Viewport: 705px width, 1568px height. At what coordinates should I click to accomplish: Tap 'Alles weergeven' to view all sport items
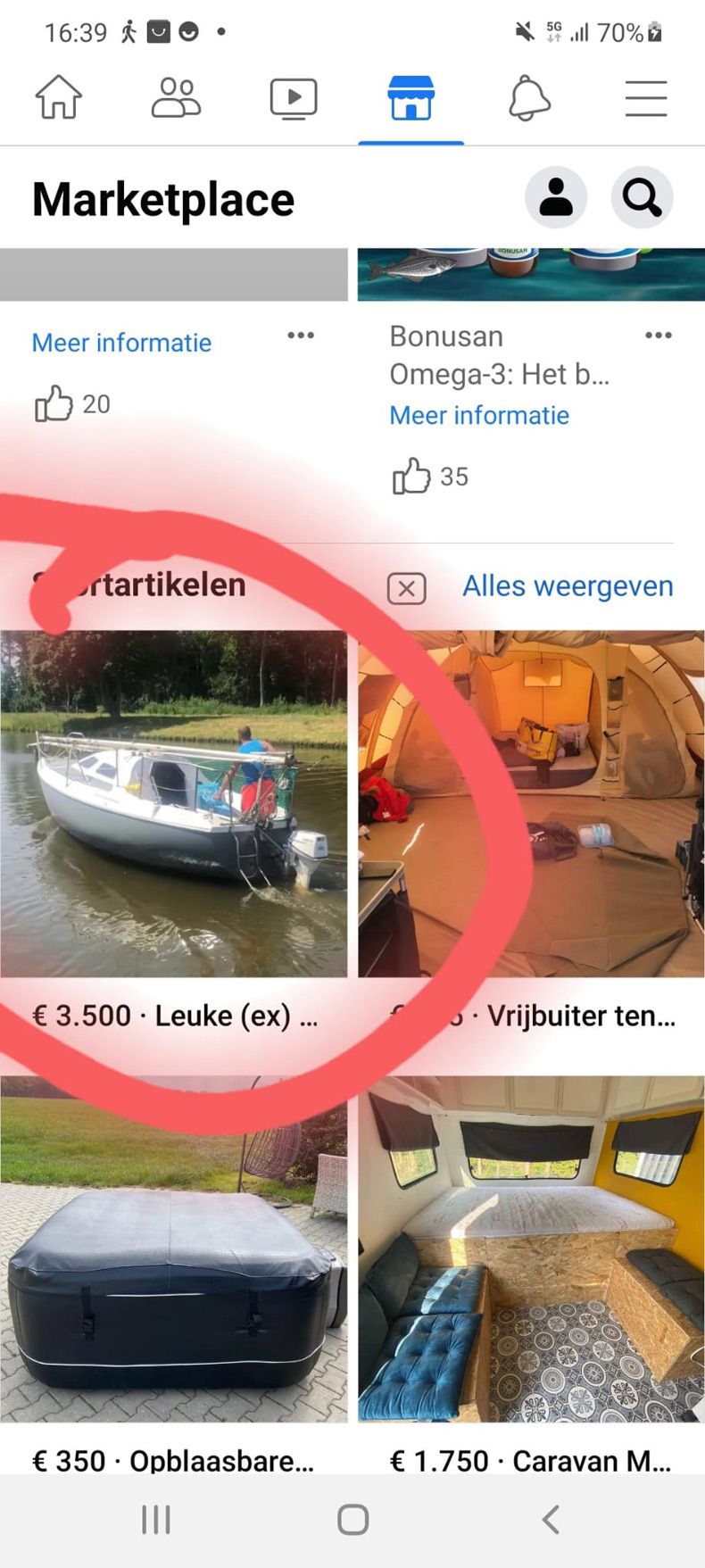coord(567,585)
